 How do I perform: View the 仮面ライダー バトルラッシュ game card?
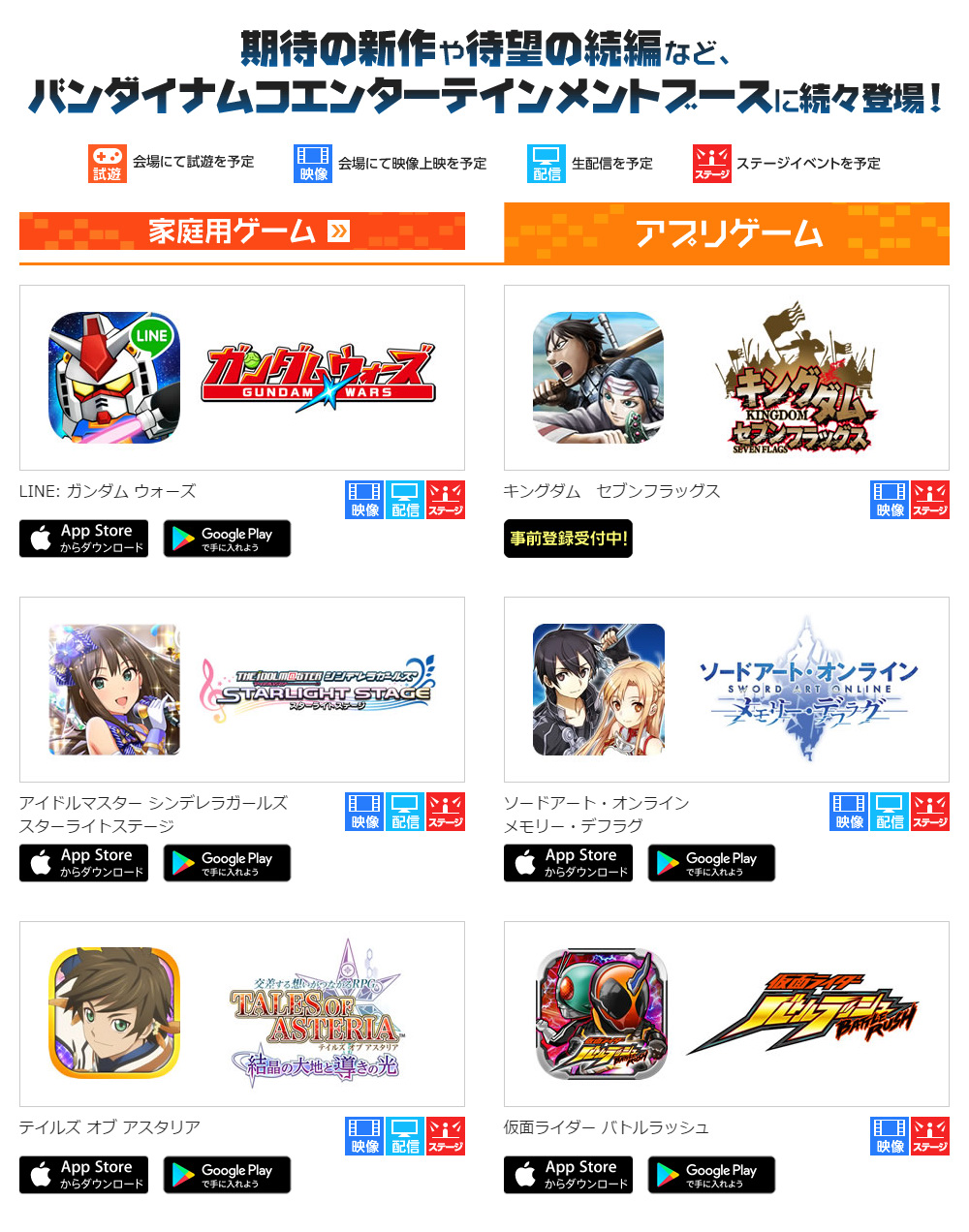pos(727,1014)
